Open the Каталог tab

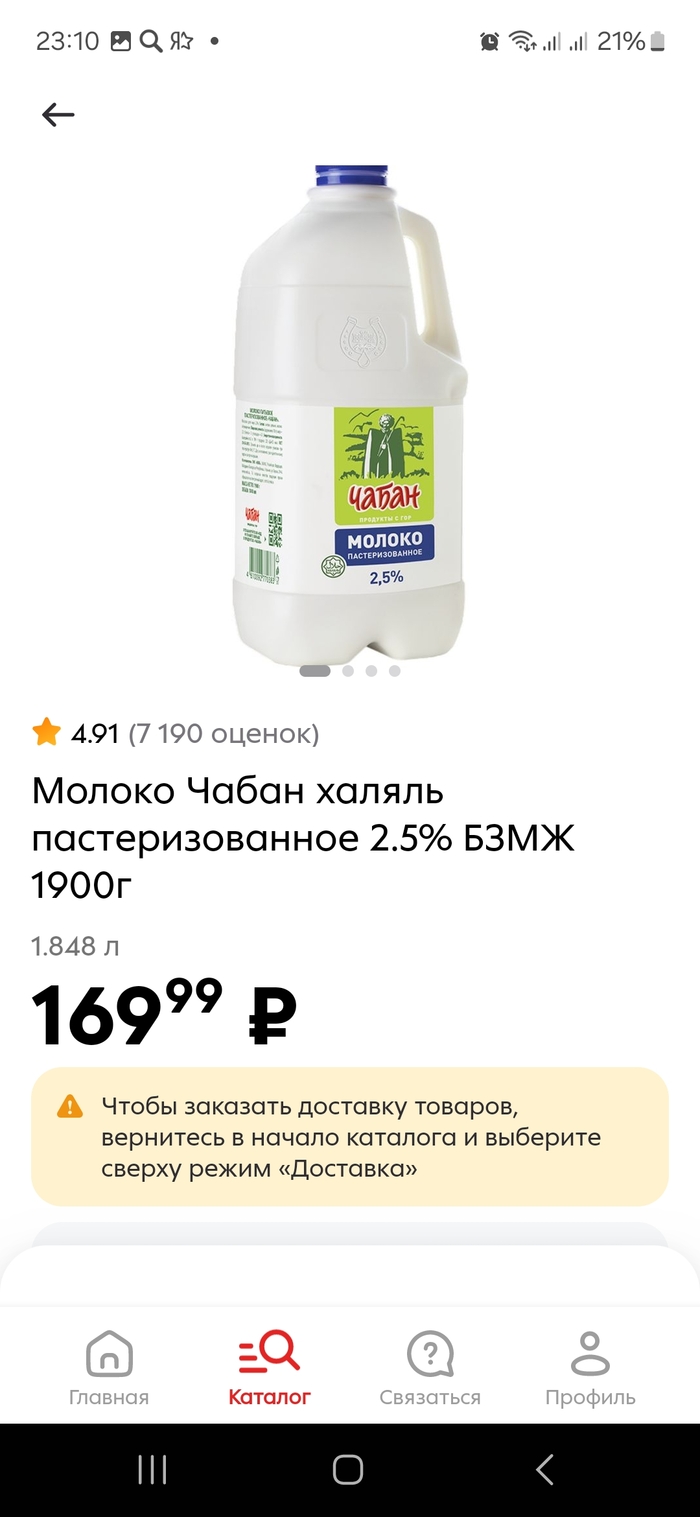[x=269, y=1368]
